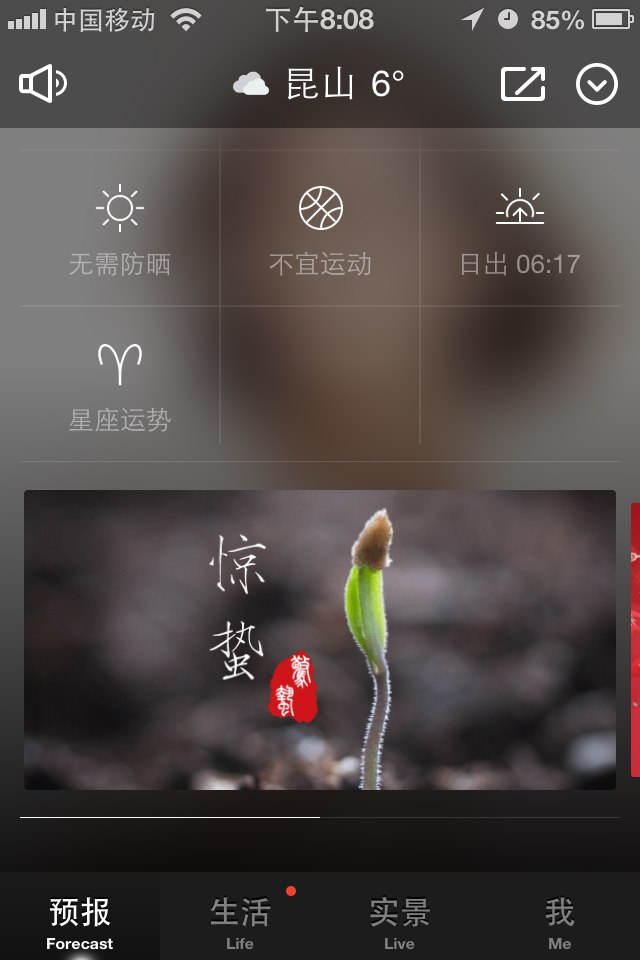The width and height of the screenshot is (640, 960).
Task: Expand the circled down-arrow menu
Action: 597,84
